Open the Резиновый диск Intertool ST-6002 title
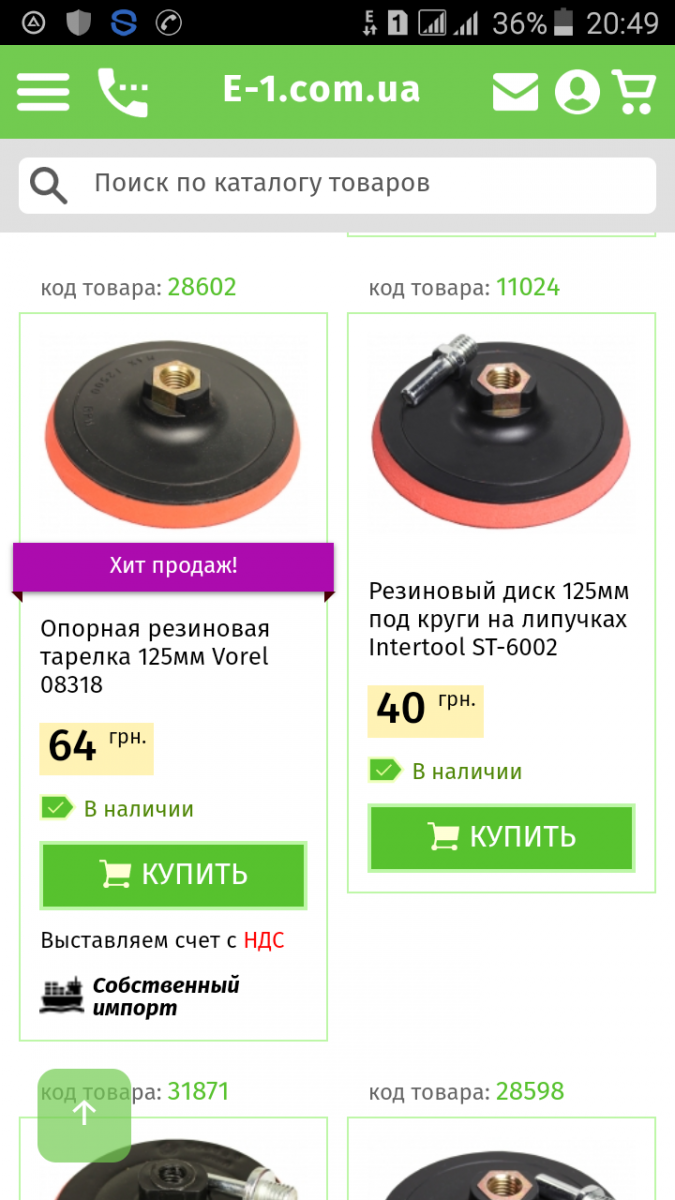 (498, 619)
